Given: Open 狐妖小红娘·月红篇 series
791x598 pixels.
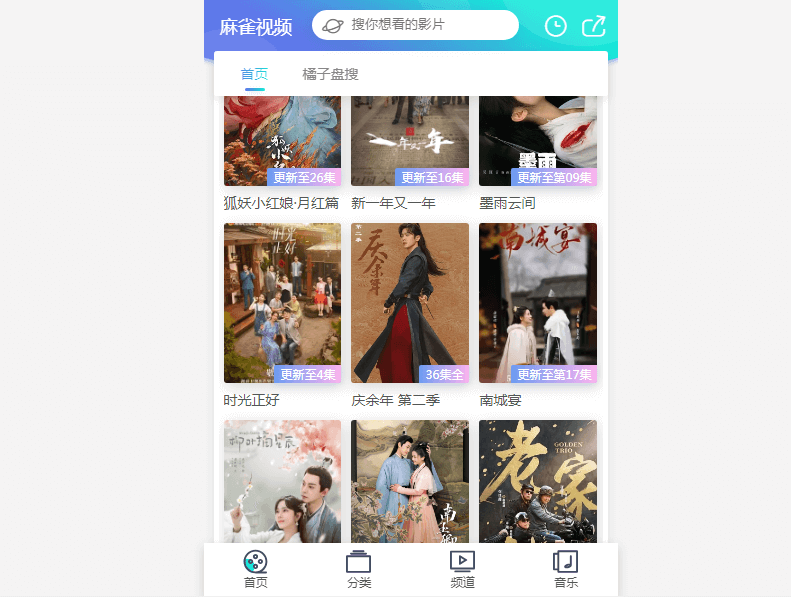Looking at the screenshot, I should tap(282, 140).
